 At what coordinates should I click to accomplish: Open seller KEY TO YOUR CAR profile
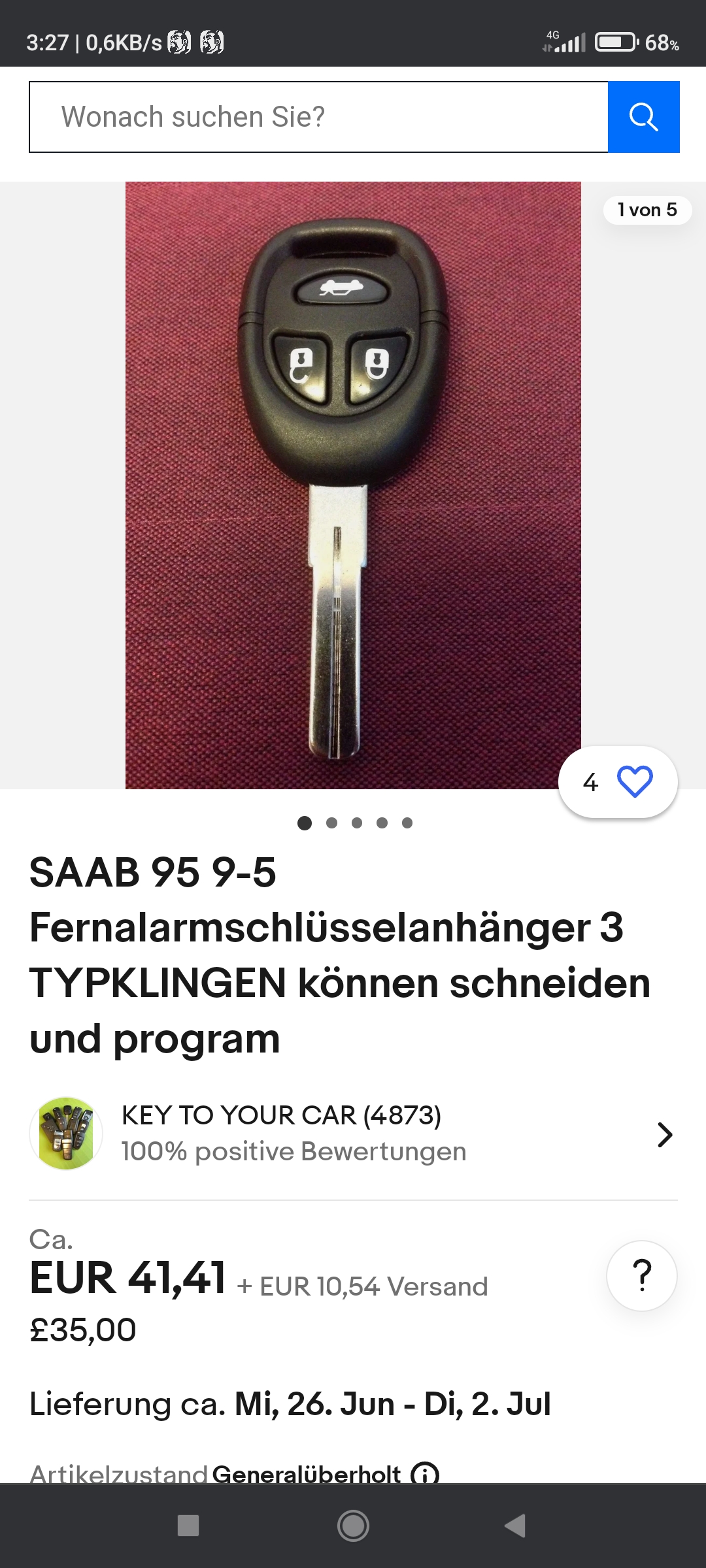click(x=353, y=1134)
